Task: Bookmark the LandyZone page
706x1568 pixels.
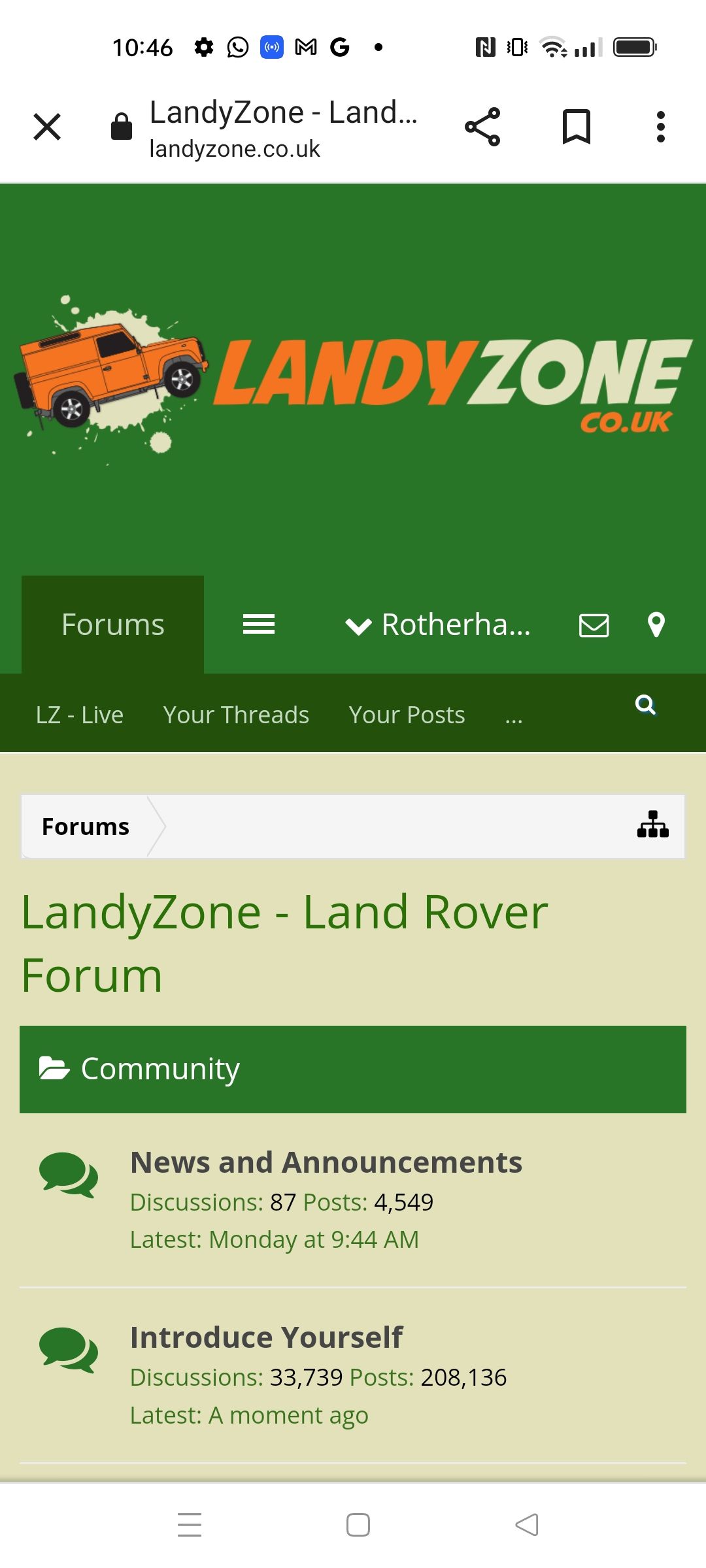Action: click(x=576, y=127)
